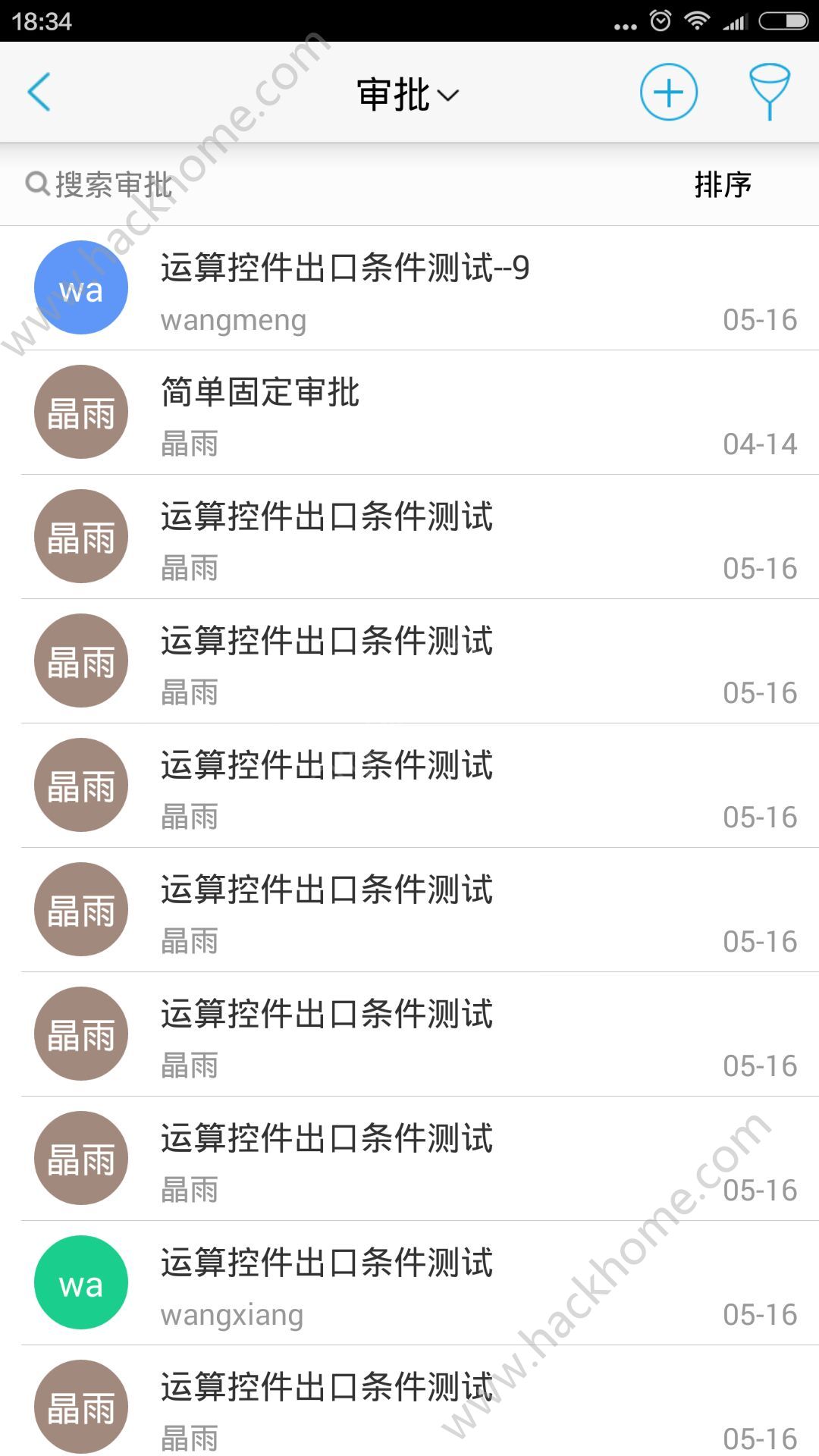Image resolution: width=819 pixels, height=1456 pixels.
Task: Go back using the top-left arrow
Action: tap(39, 93)
